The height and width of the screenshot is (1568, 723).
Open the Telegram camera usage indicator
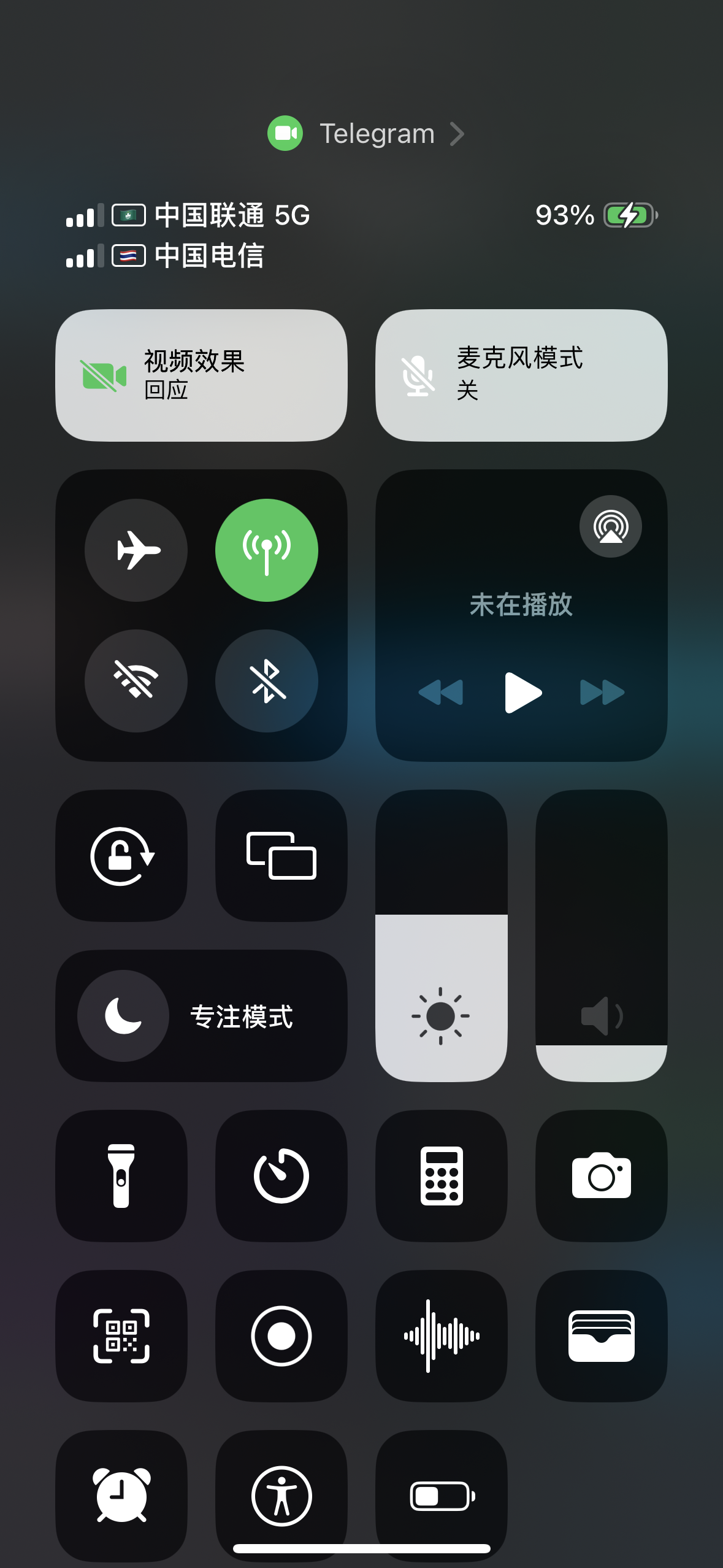tap(365, 133)
